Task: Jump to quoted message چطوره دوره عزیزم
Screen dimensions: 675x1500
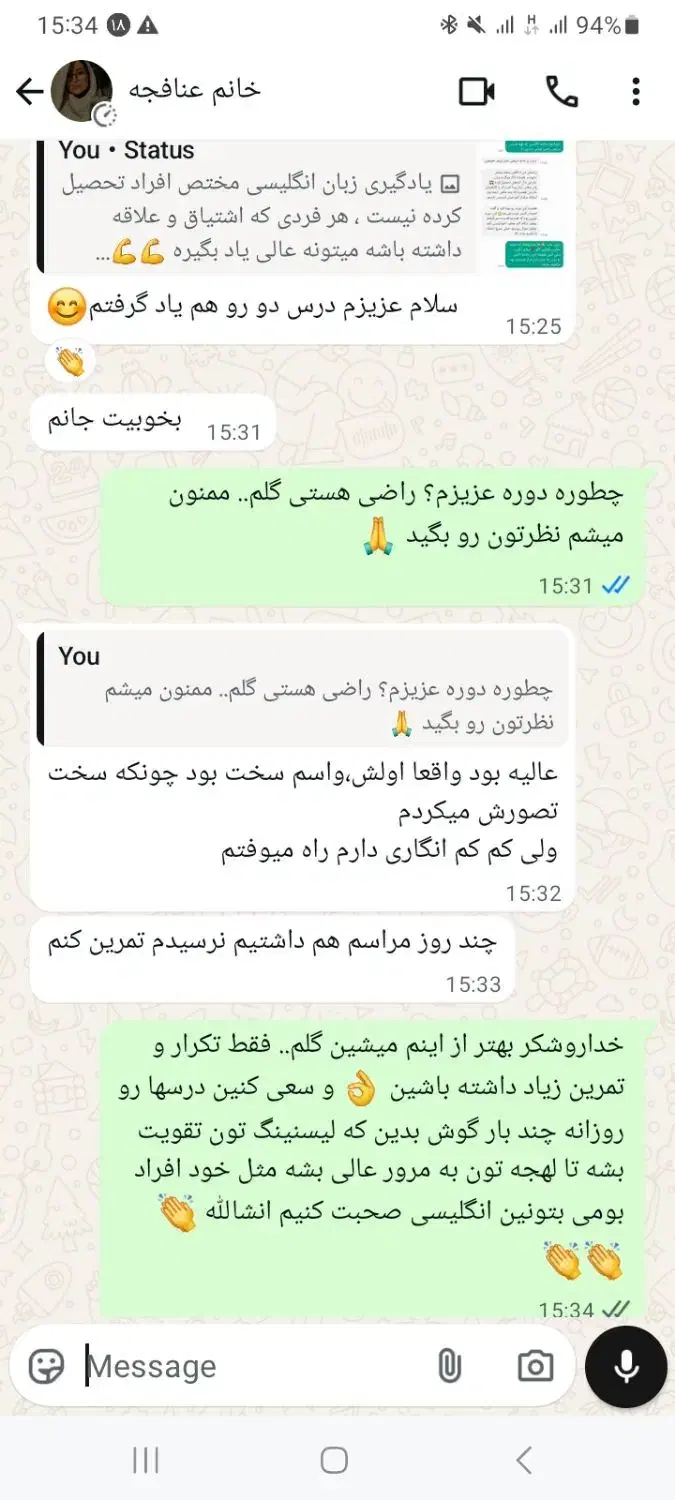Action: tap(300, 688)
